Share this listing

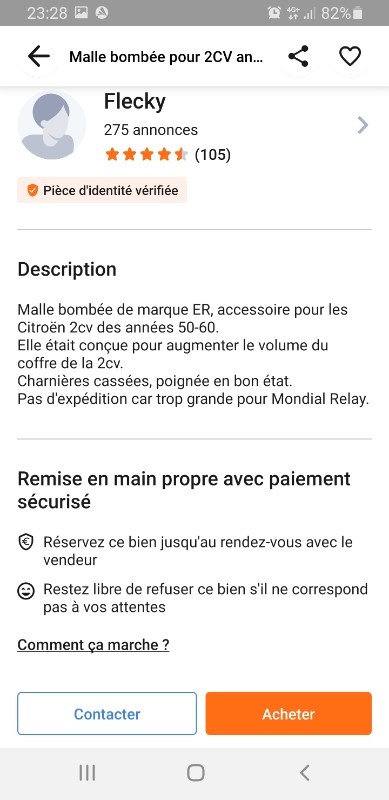click(298, 56)
